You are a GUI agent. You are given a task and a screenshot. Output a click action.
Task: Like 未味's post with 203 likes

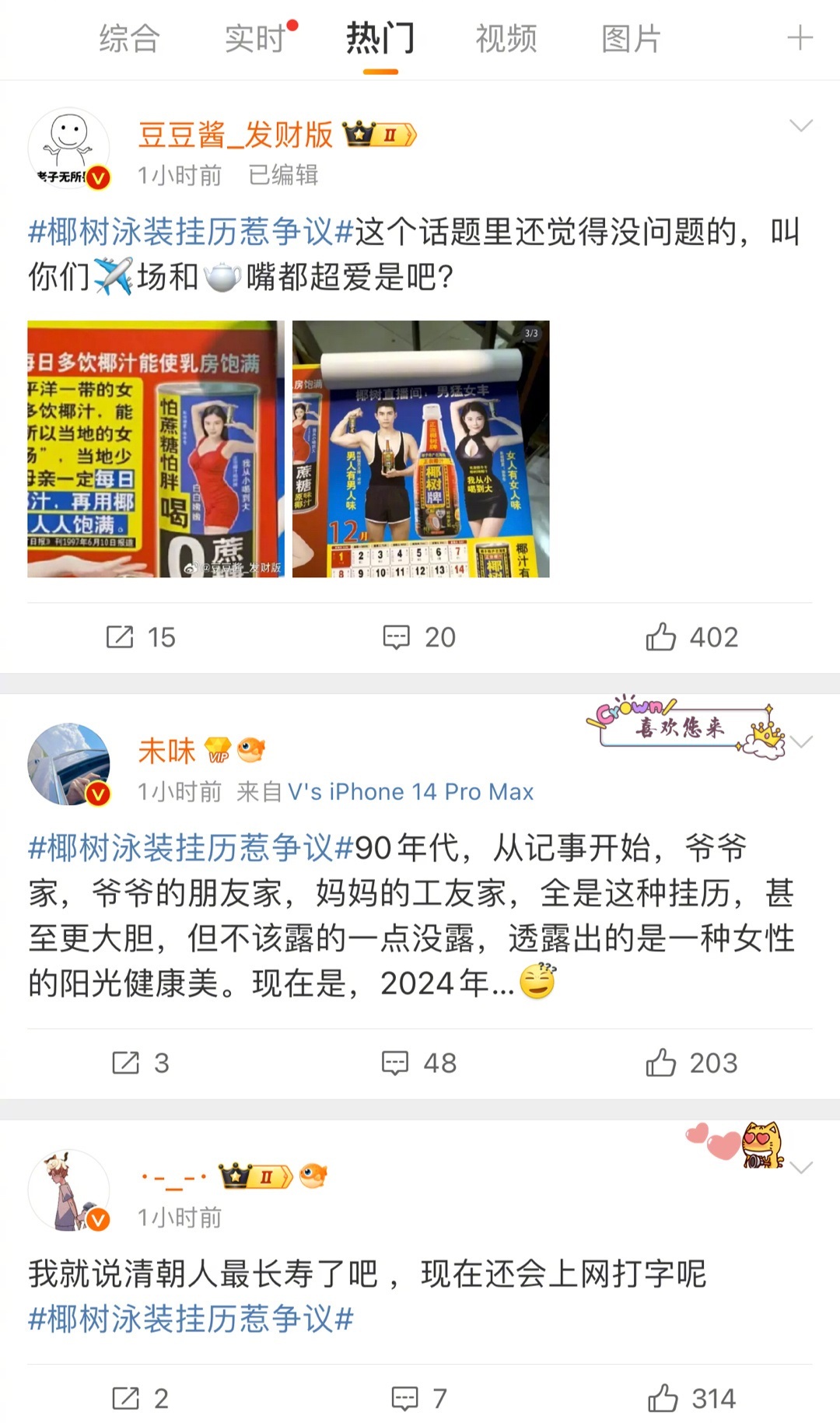[691, 1063]
